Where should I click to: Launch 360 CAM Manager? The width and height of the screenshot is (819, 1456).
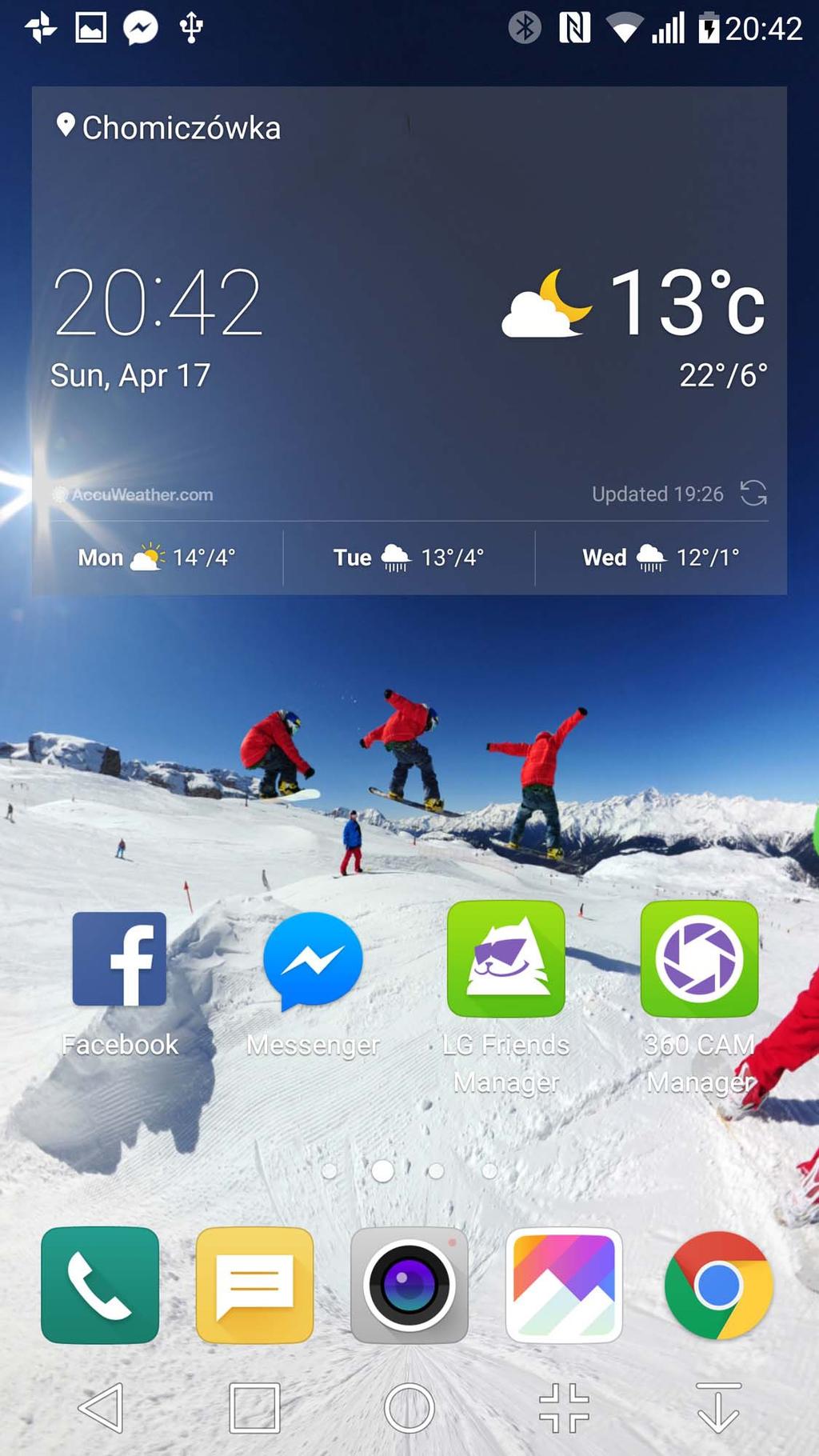click(x=699, y=960)
